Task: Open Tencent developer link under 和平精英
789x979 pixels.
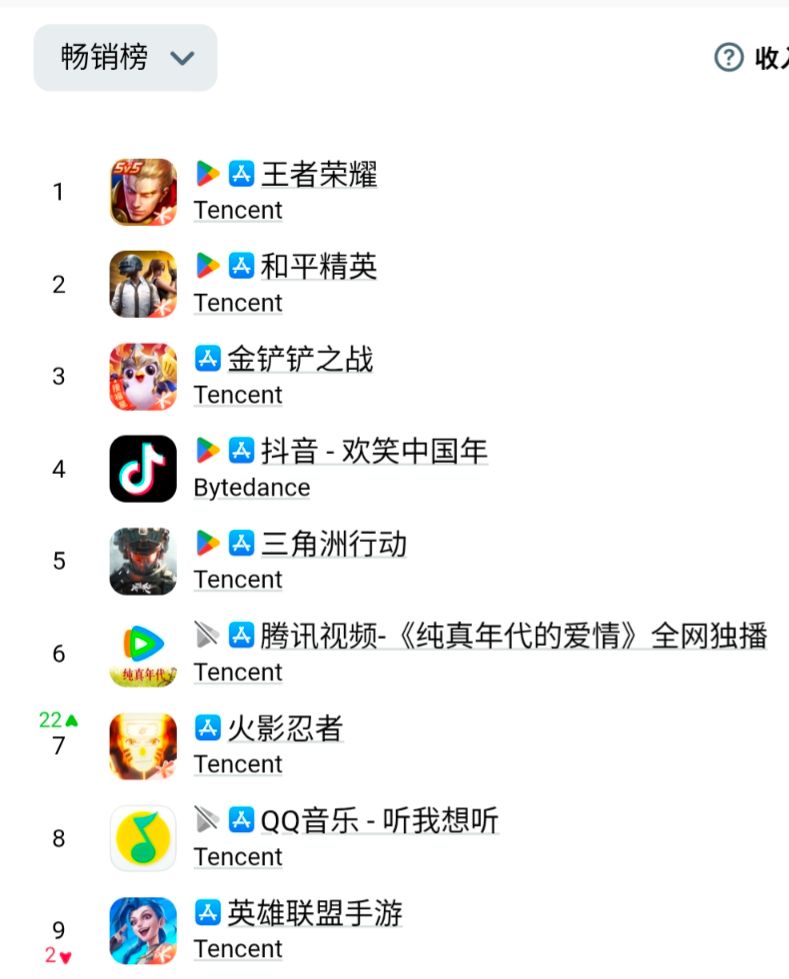Action: point(237,302)
